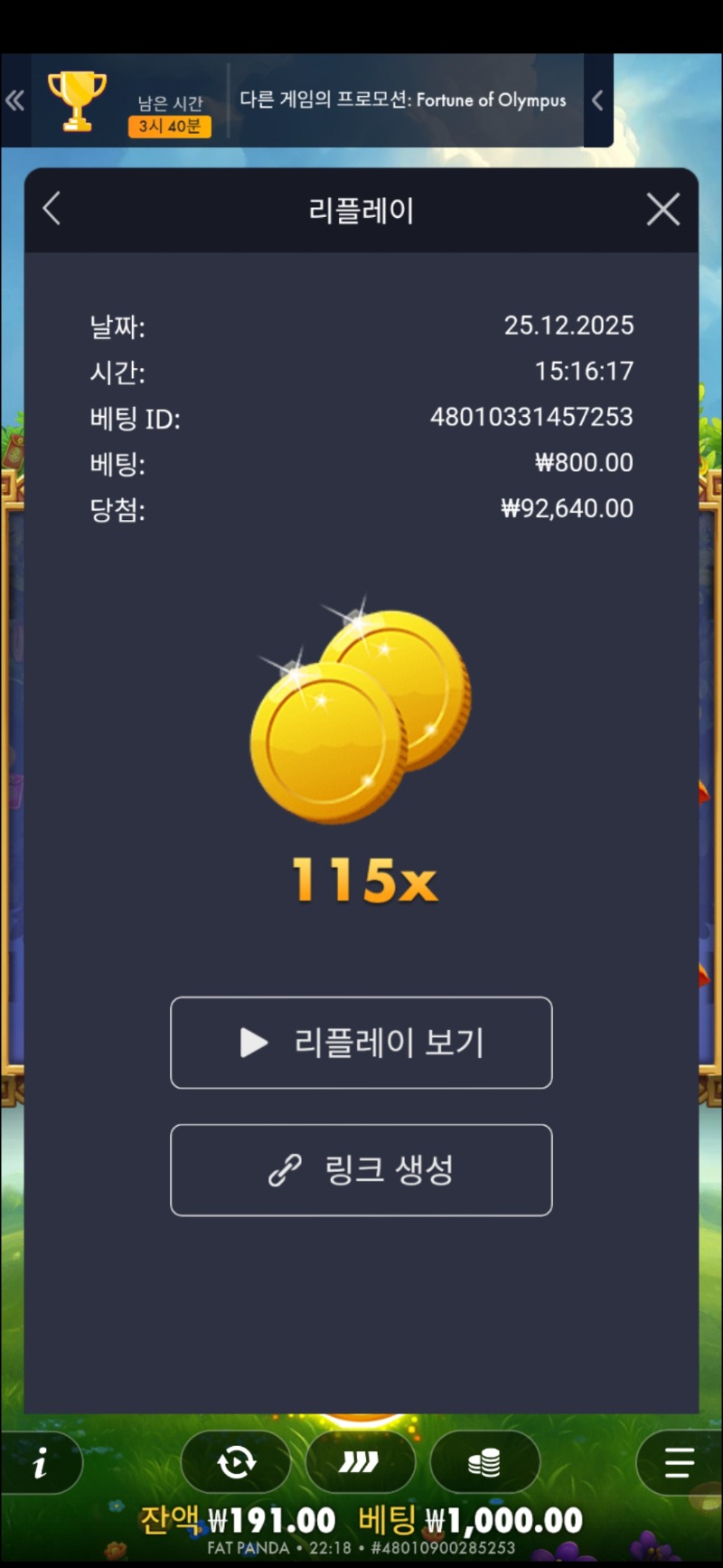Open the bet amount coins button
The width and height of the screenshot is (723, 1568).
tap(484, 1462)
